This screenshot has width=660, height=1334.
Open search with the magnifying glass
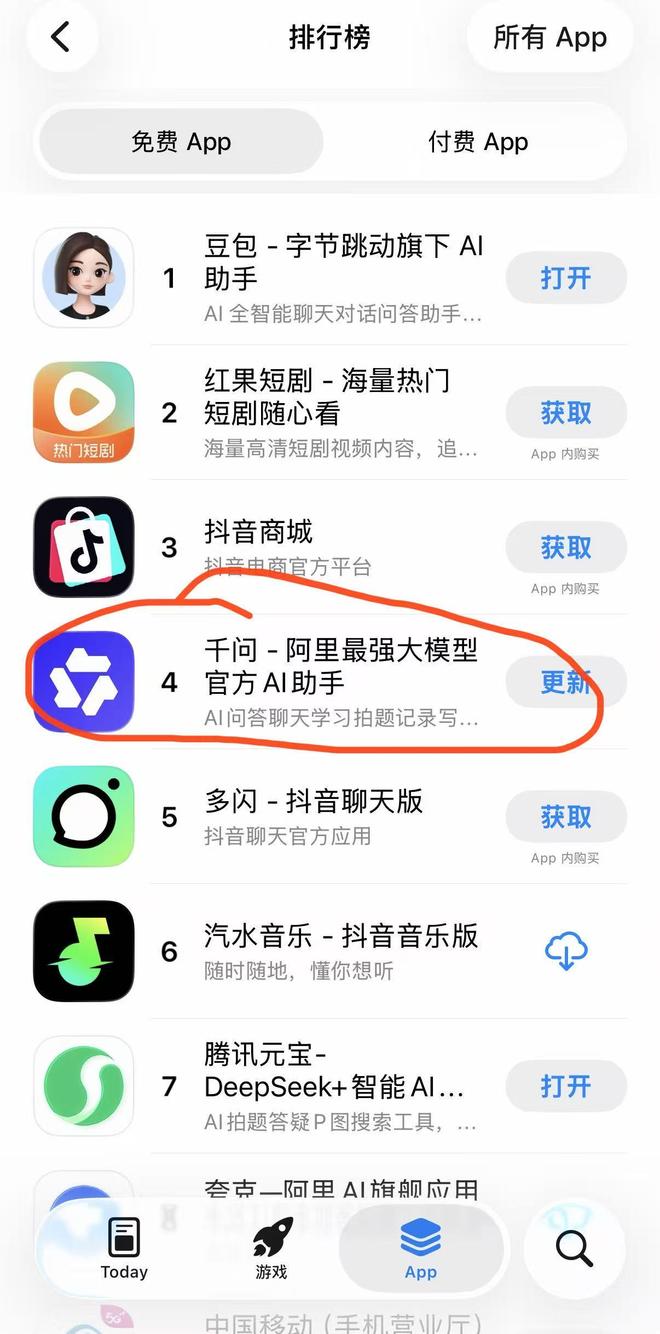(x=574, y=1248)
